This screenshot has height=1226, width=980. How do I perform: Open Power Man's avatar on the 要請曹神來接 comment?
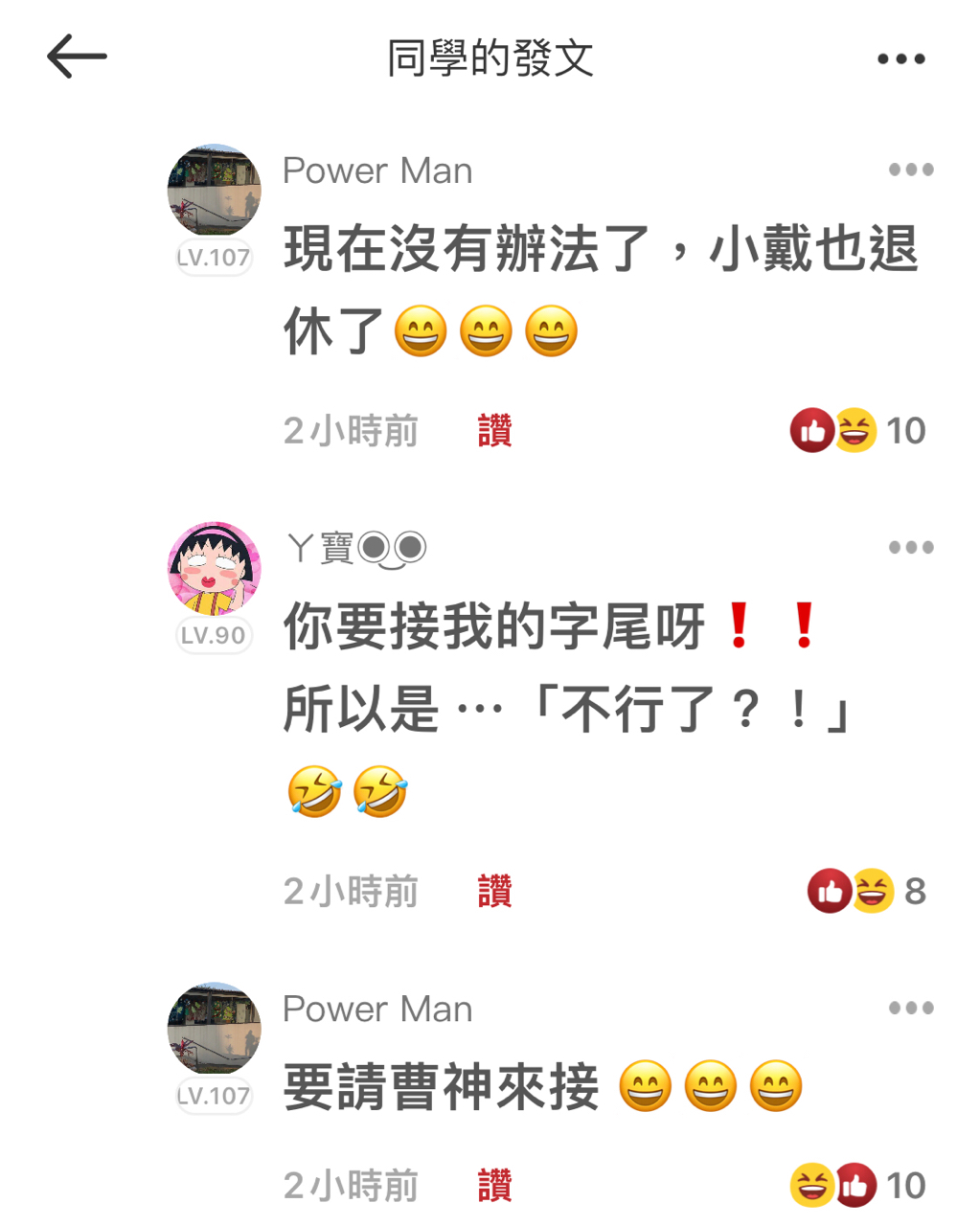pyautogui.click(x=214, y=1028)
